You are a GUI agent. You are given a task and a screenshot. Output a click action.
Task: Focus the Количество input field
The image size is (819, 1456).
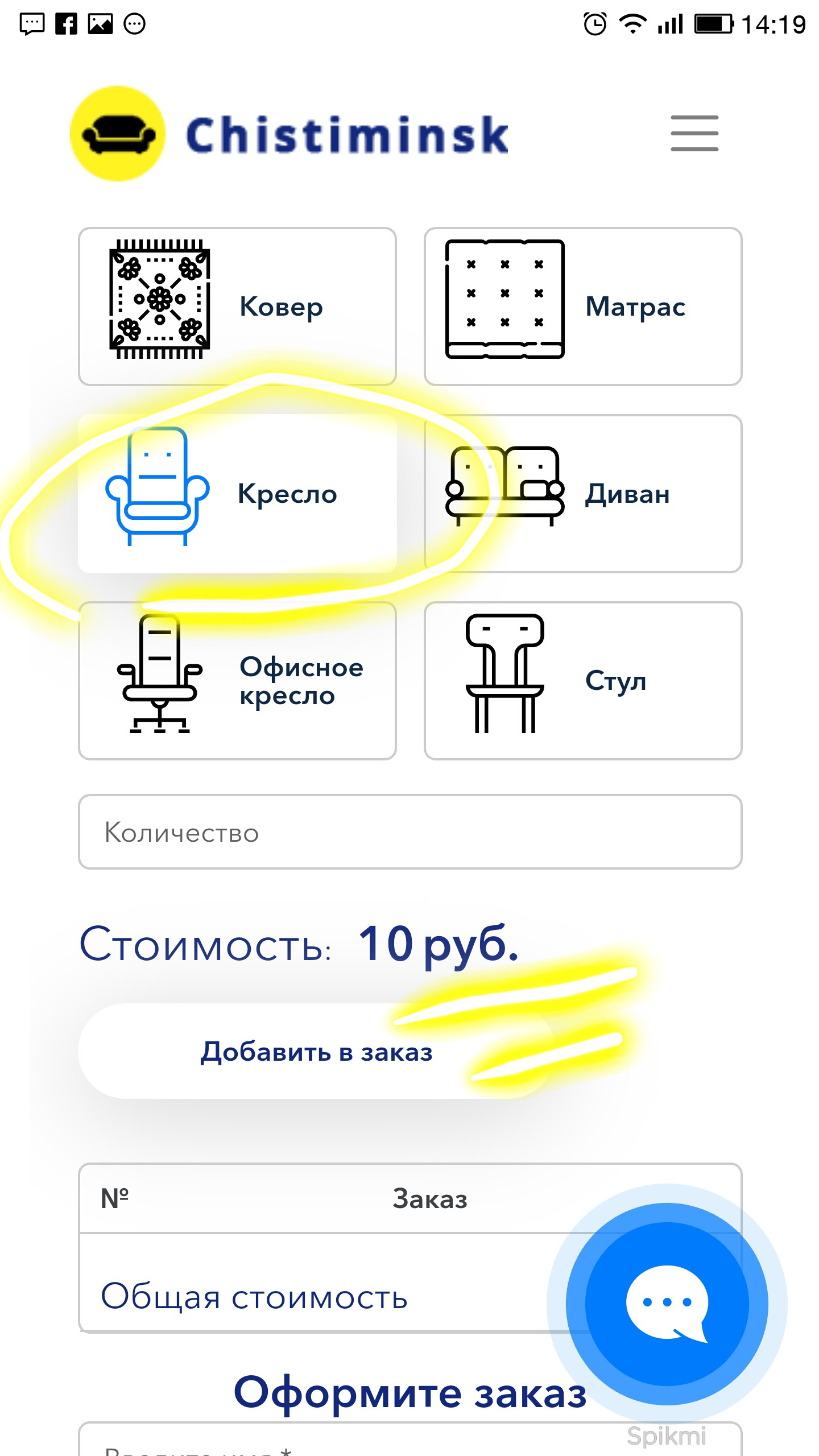[x=409, y=832]
